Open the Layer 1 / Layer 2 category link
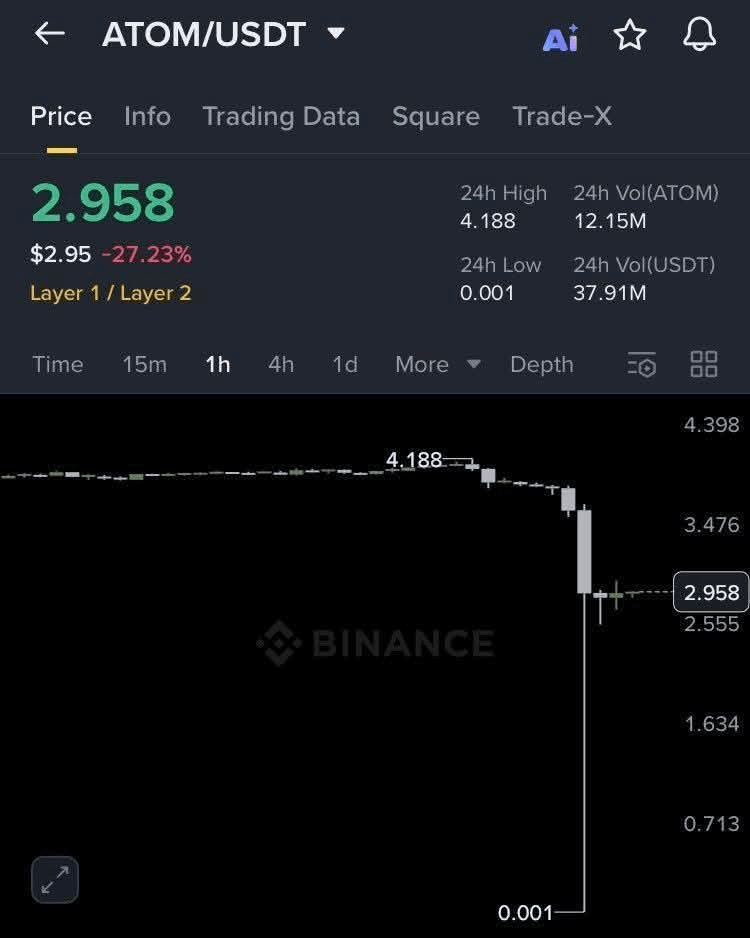This screenshot has height=938, width=750. coord(110,293)
